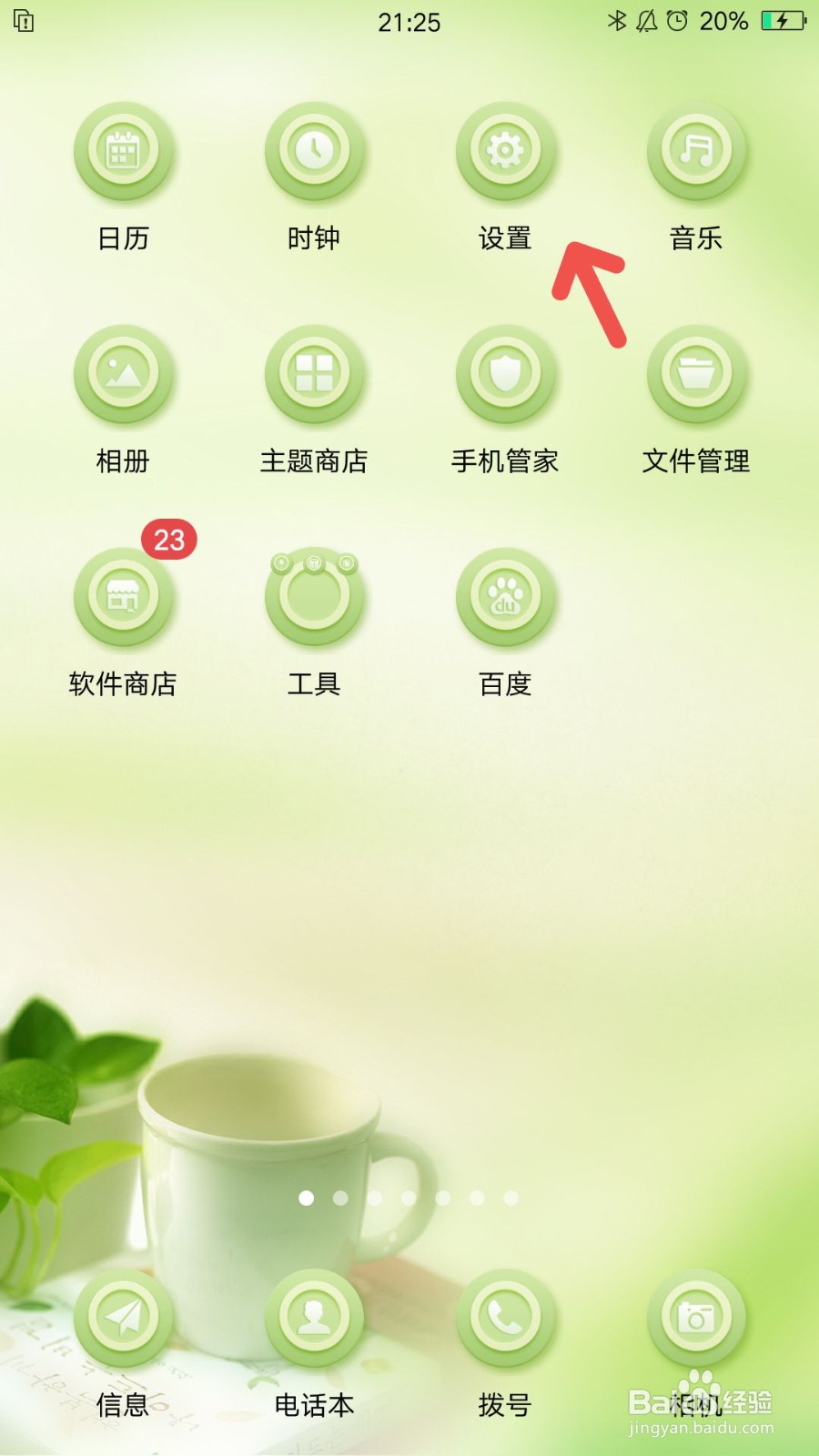Open the File Manager app
The image size is (819, 1456).
696,373
